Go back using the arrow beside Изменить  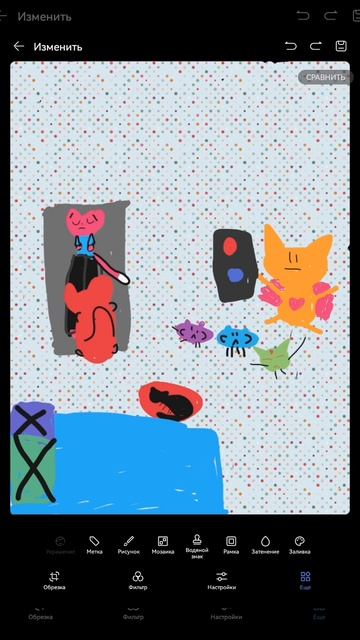coord(19,46)
